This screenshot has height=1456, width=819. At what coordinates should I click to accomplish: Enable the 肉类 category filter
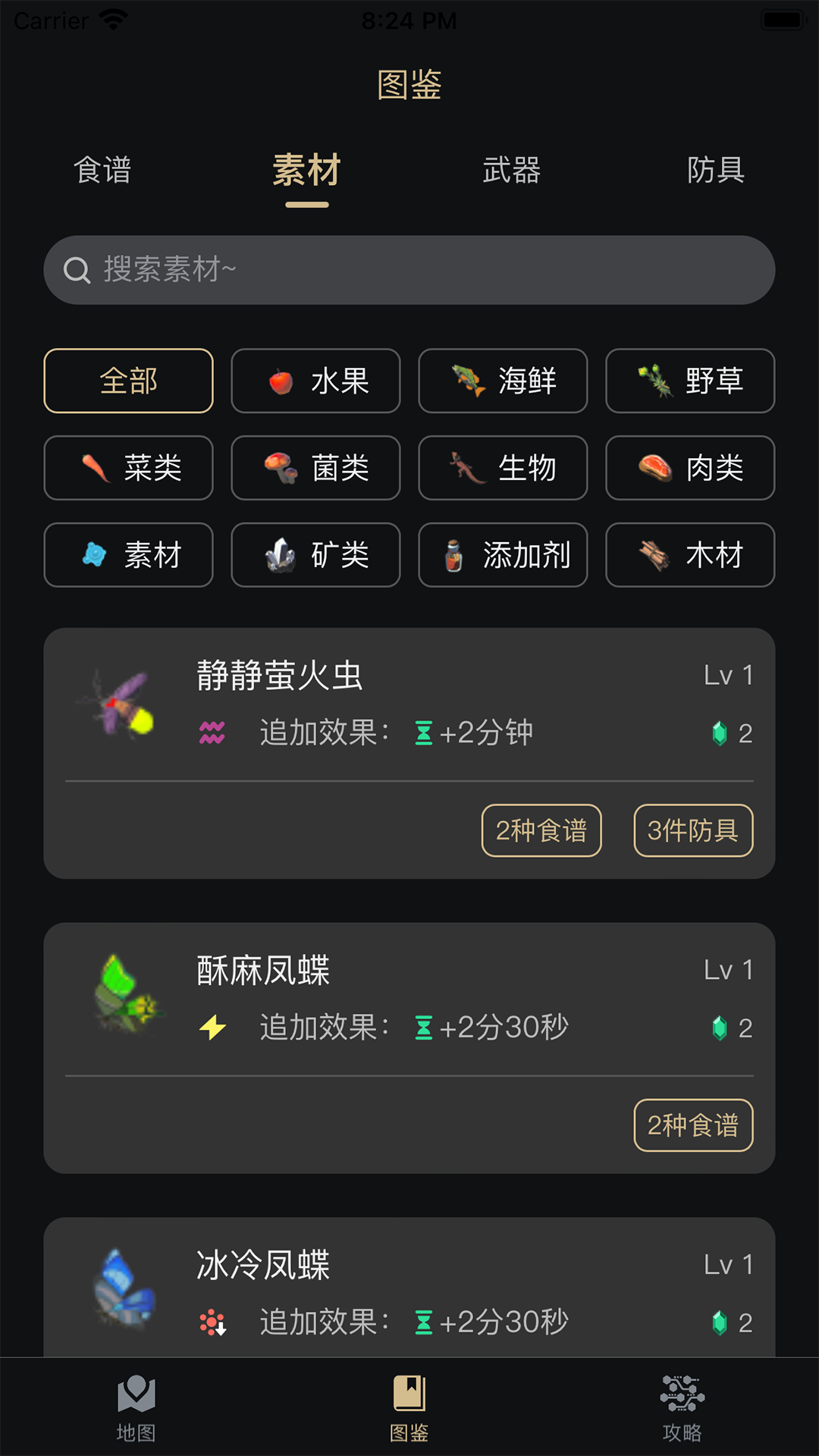click(x=690, y=469)
